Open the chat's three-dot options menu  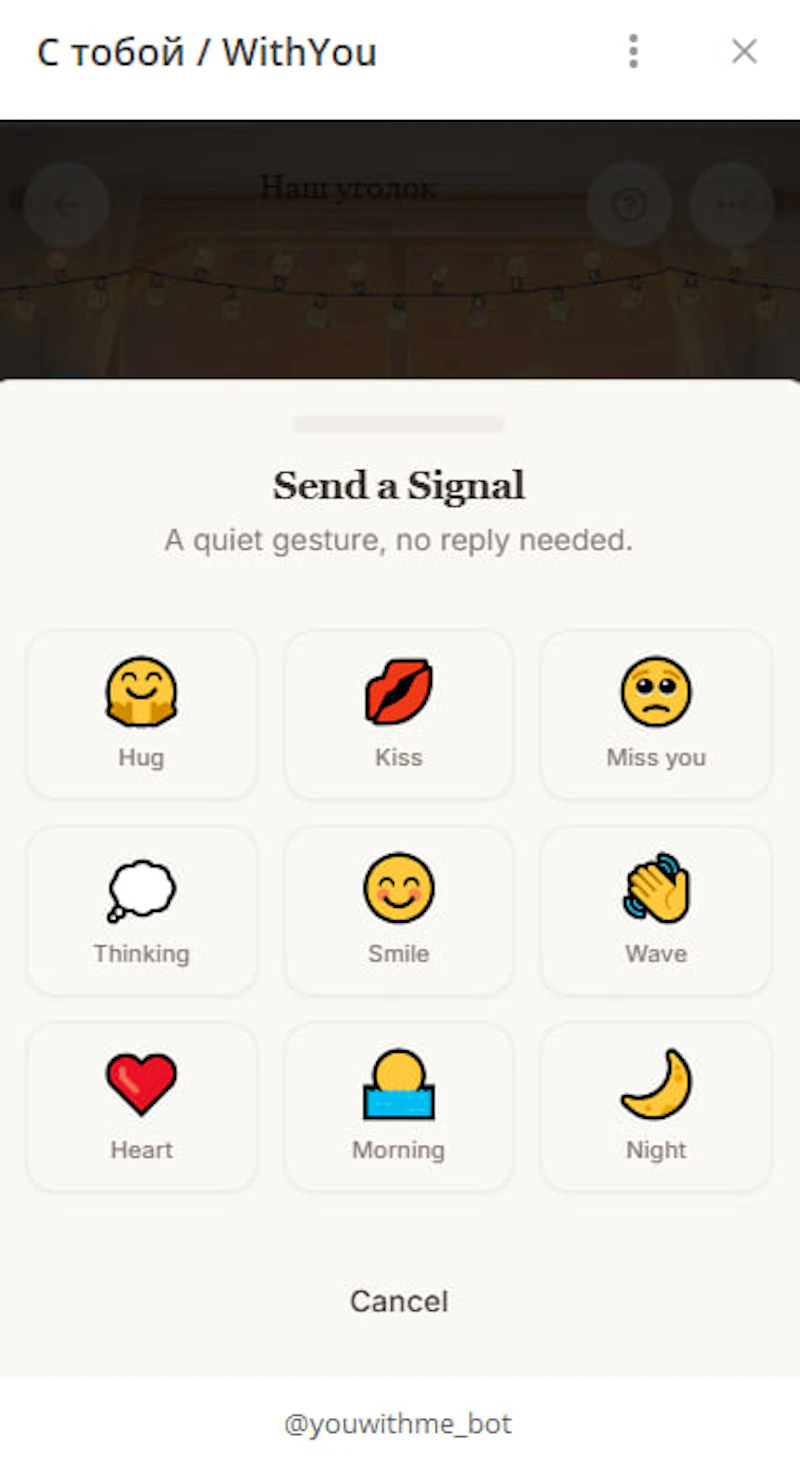click(633, 51)
